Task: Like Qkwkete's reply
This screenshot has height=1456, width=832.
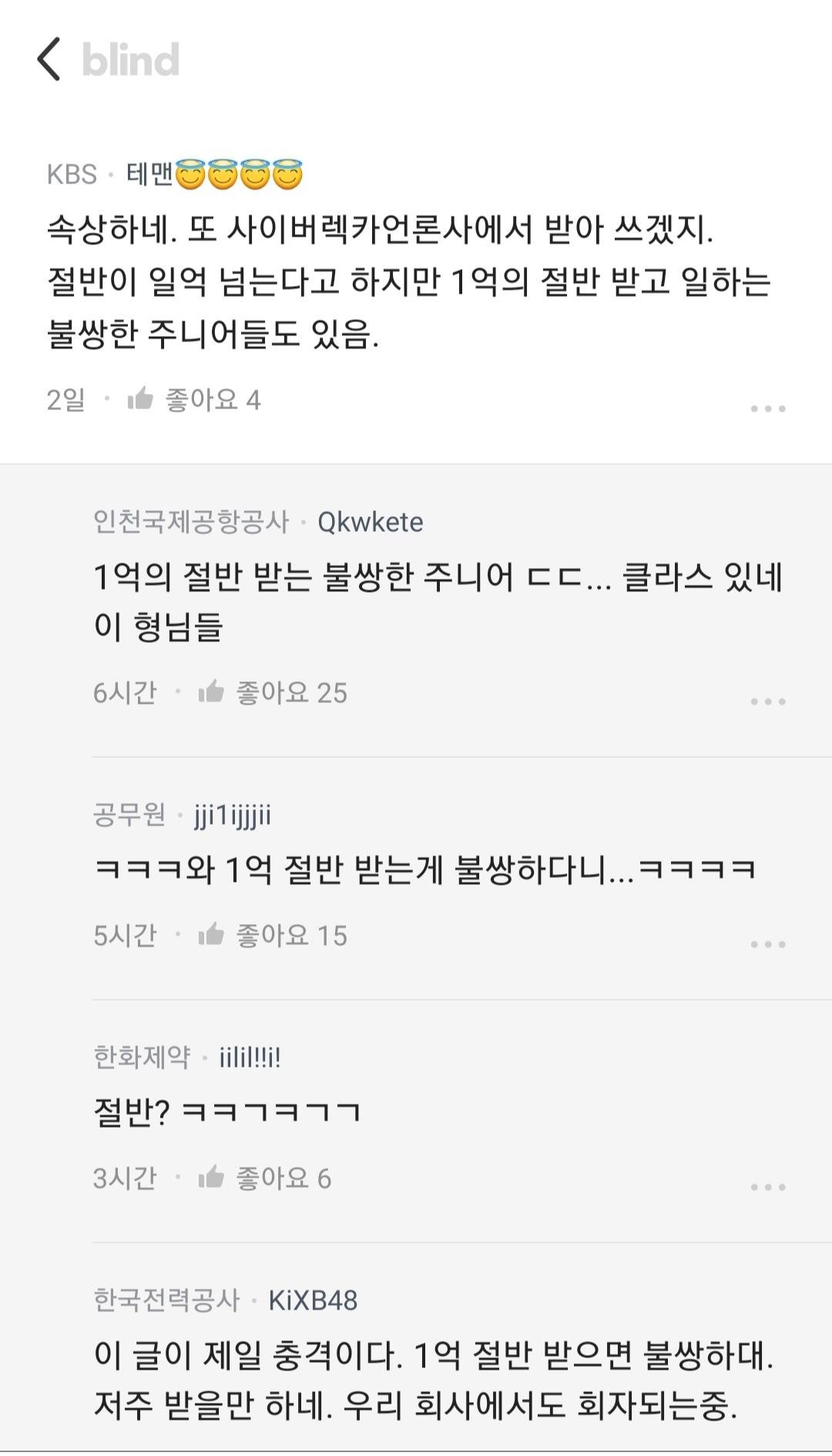Action: click(x=211, y=692)
